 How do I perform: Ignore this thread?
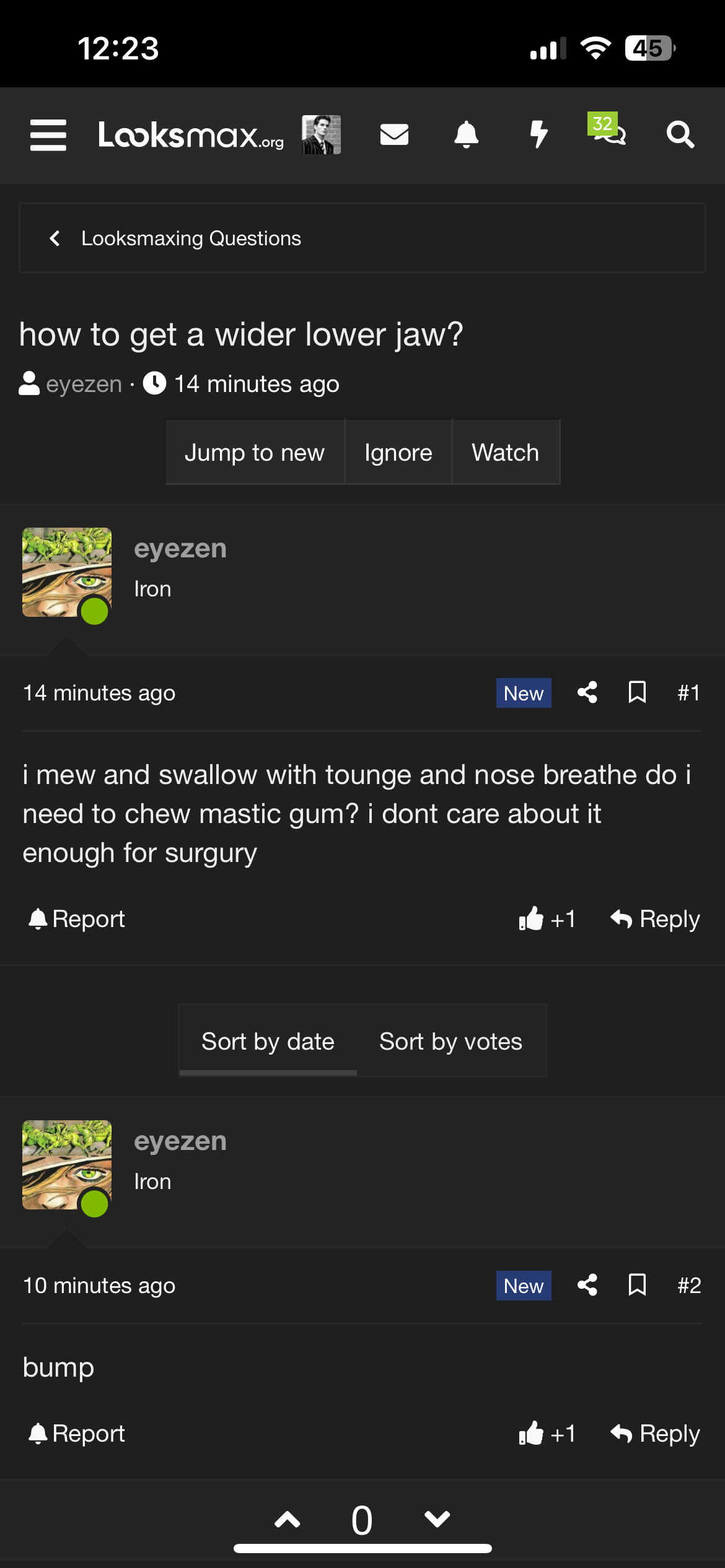click(398, 452)
